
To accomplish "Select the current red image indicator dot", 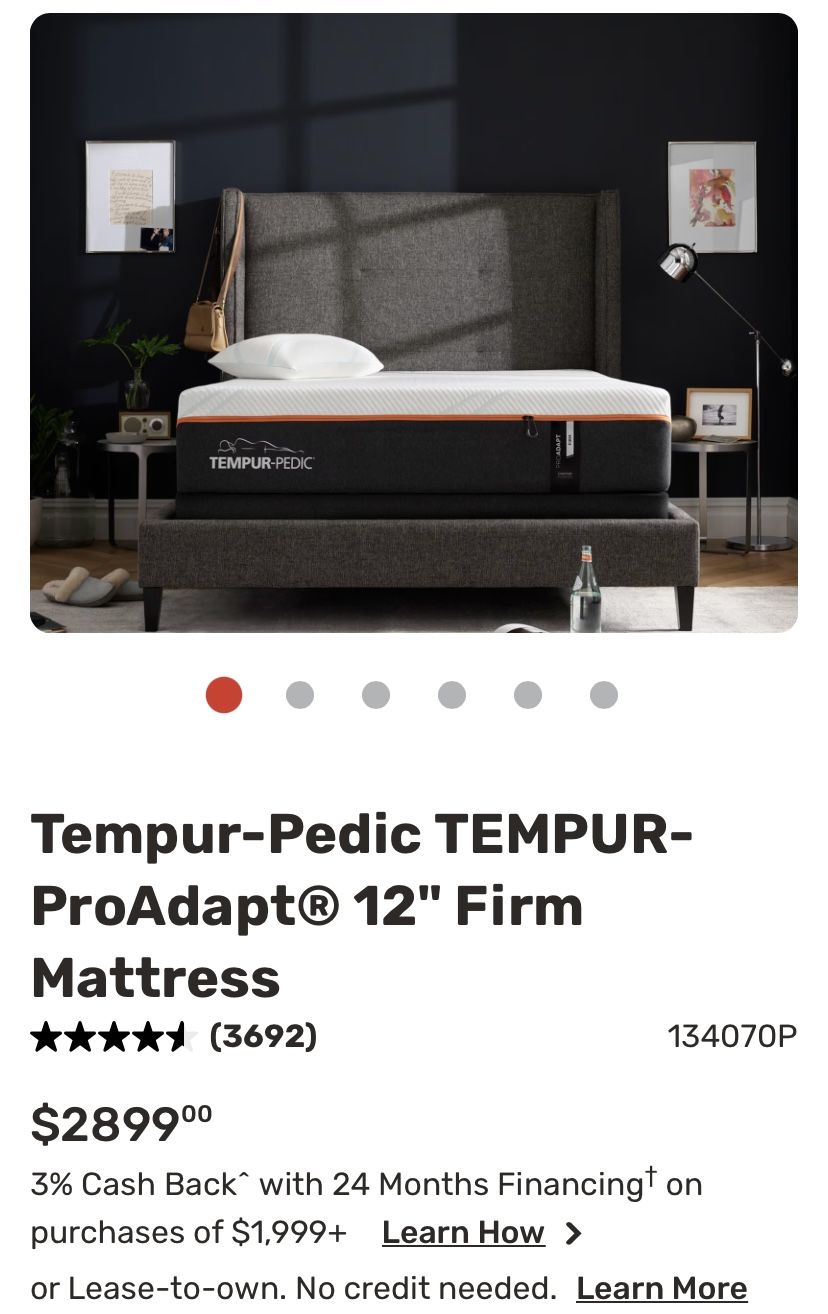I will pos(224,694).
